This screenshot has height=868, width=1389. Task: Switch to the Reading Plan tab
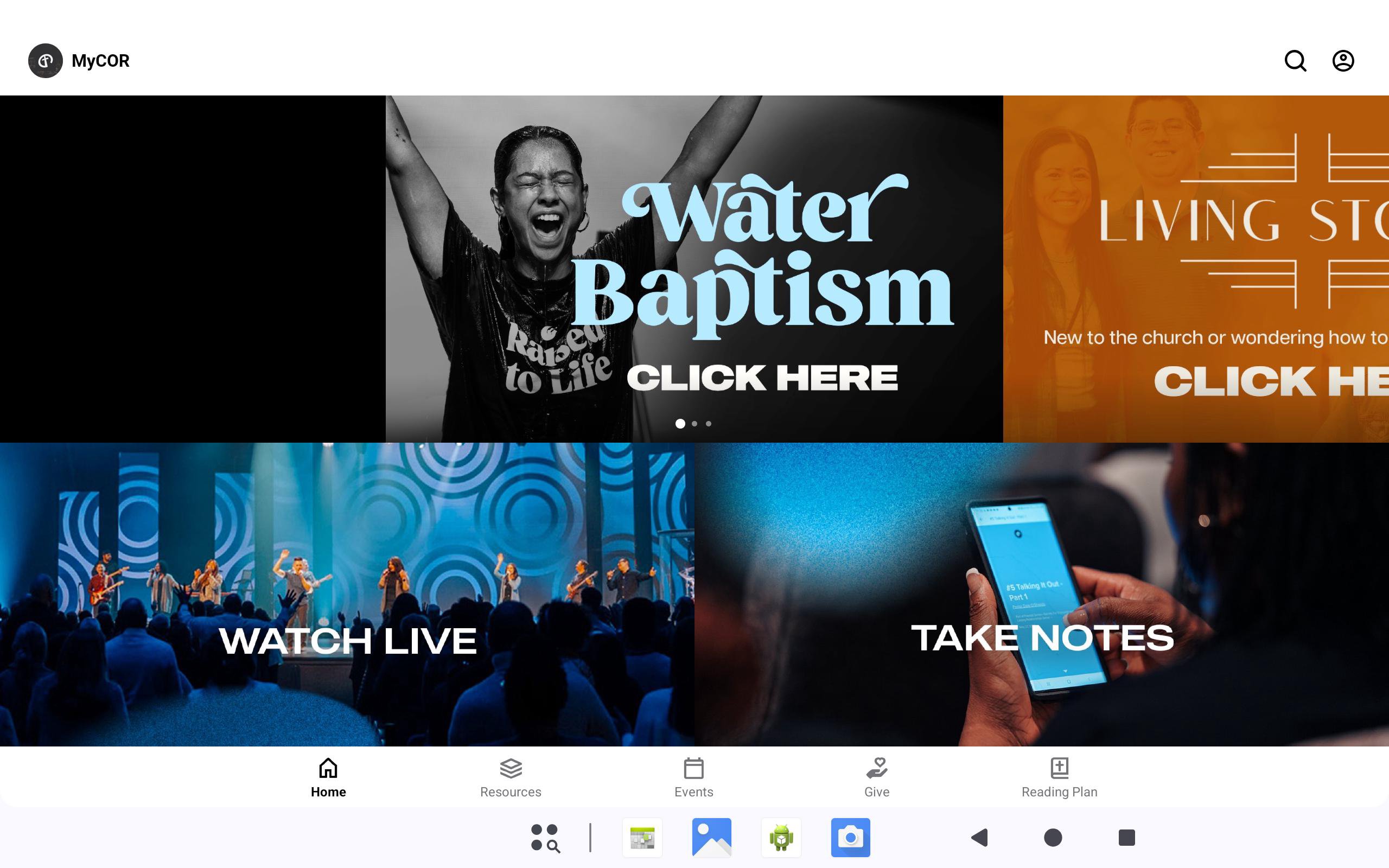[1059, 777]
